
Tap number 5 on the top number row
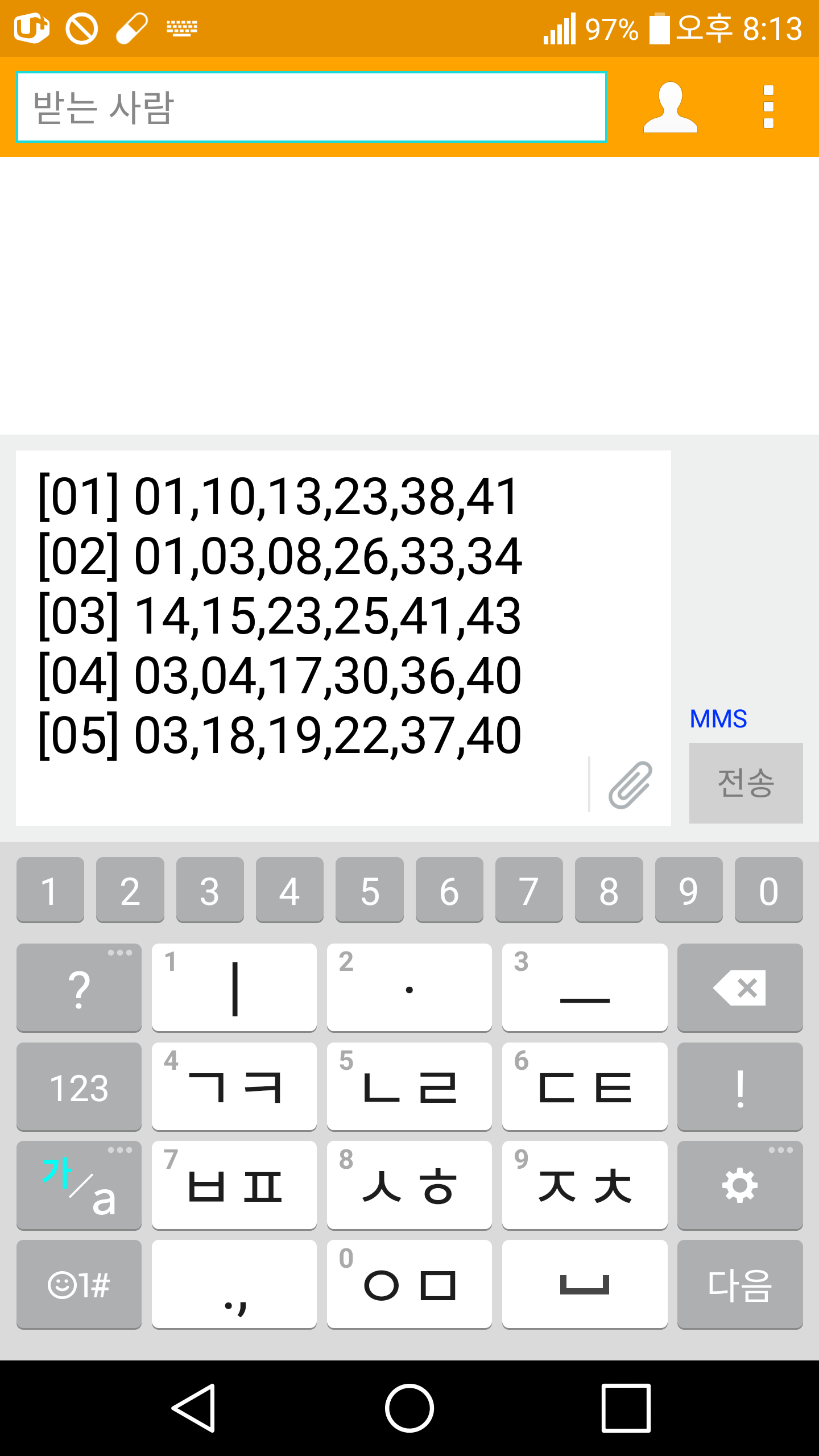(370, 890)
